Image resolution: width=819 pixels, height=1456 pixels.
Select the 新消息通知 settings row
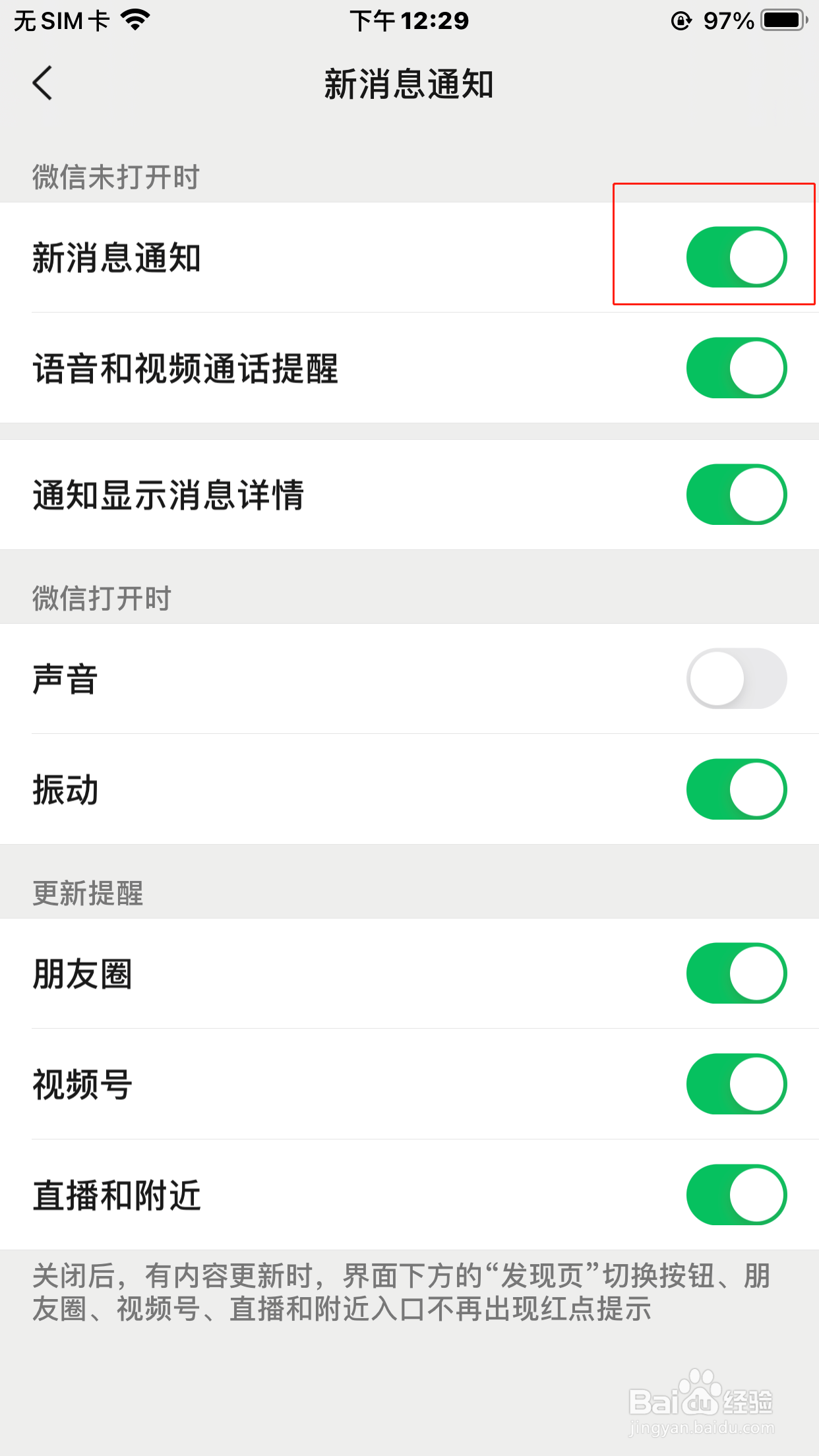click(264, 258)
